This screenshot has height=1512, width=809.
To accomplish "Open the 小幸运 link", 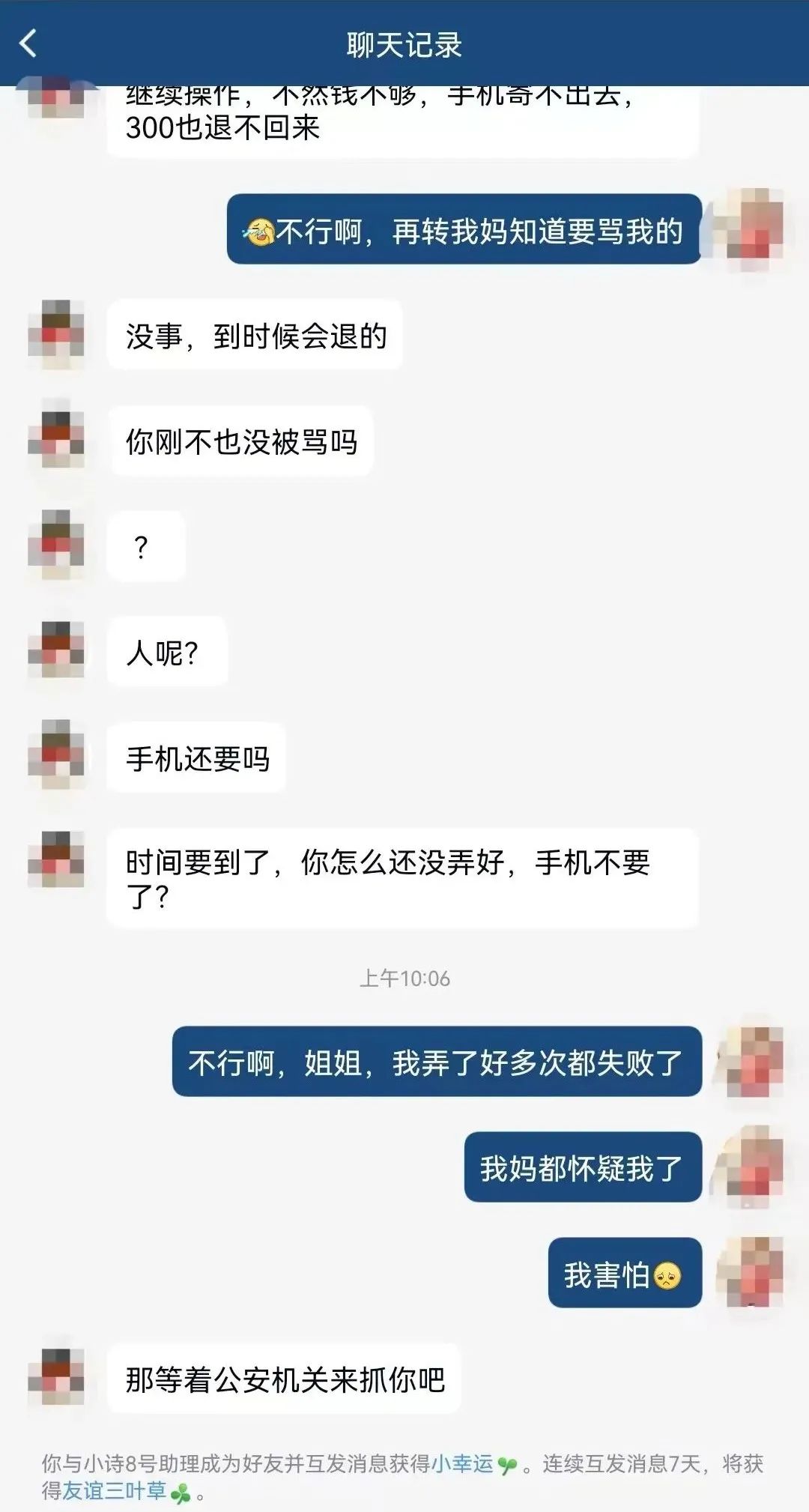I will pos(462,1463).
